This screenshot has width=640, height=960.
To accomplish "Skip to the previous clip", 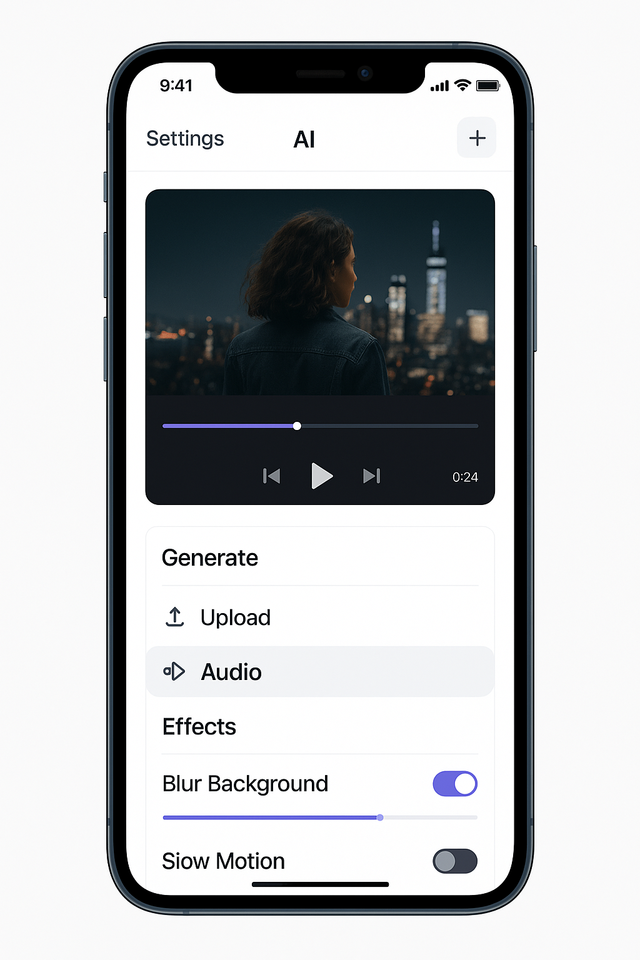I will (x=271, y=476).
